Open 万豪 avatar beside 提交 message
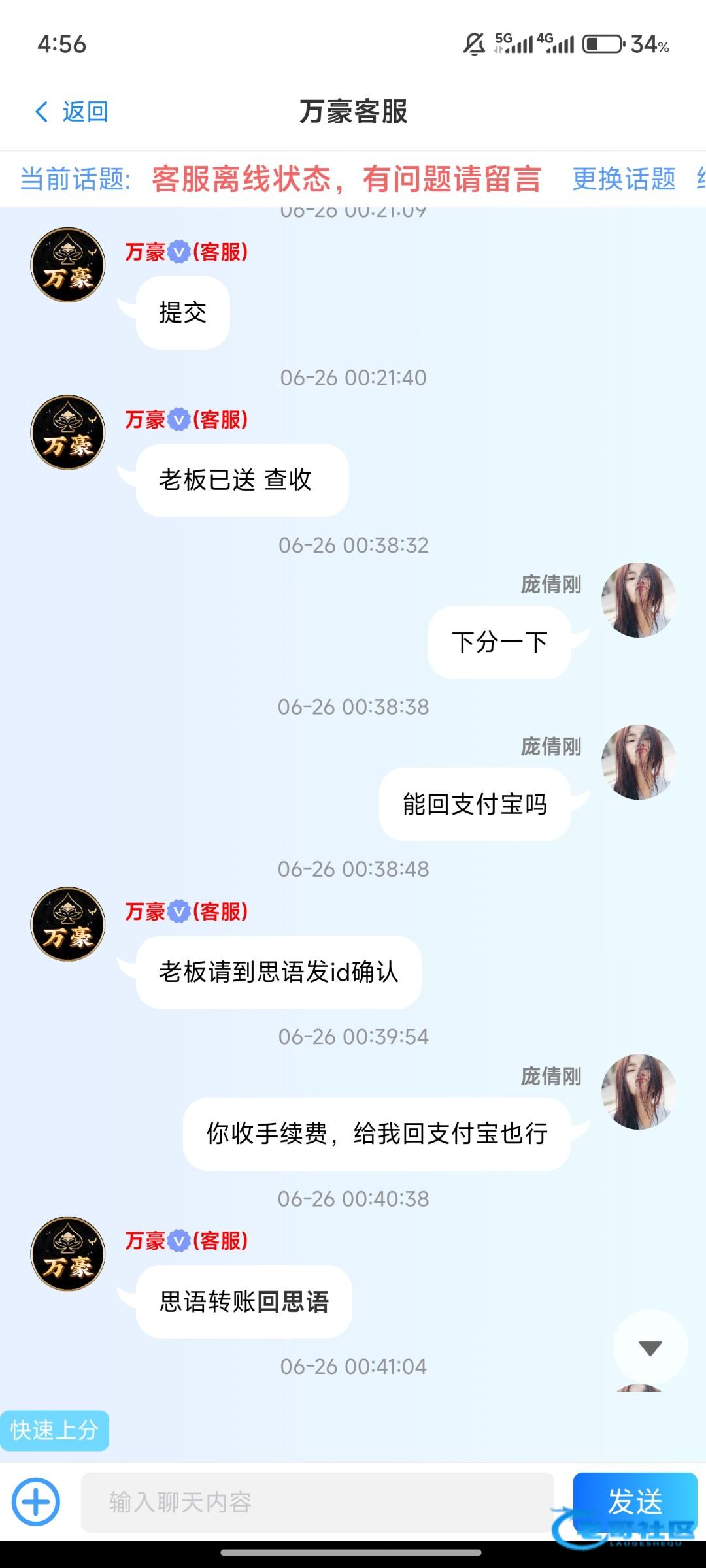 coord(68,265)
